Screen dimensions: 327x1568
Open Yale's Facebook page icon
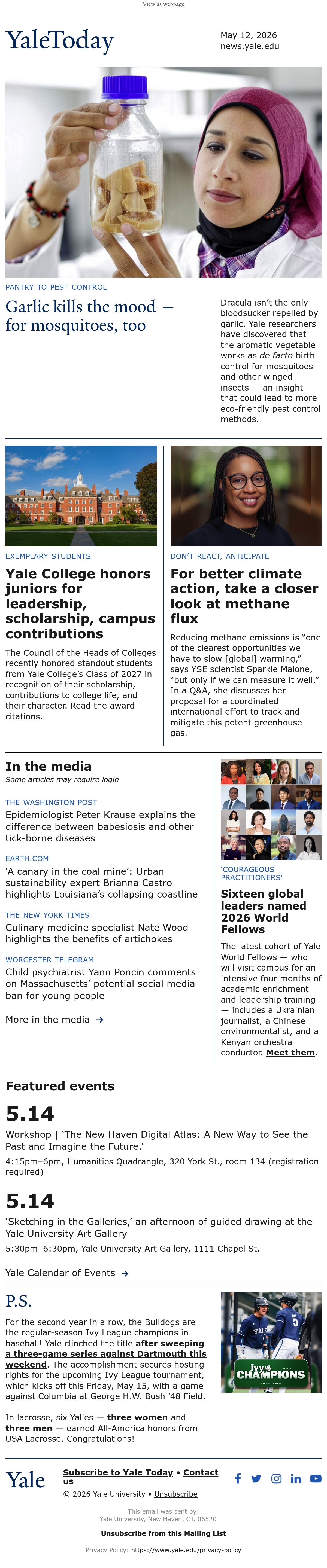[238, 1478]
